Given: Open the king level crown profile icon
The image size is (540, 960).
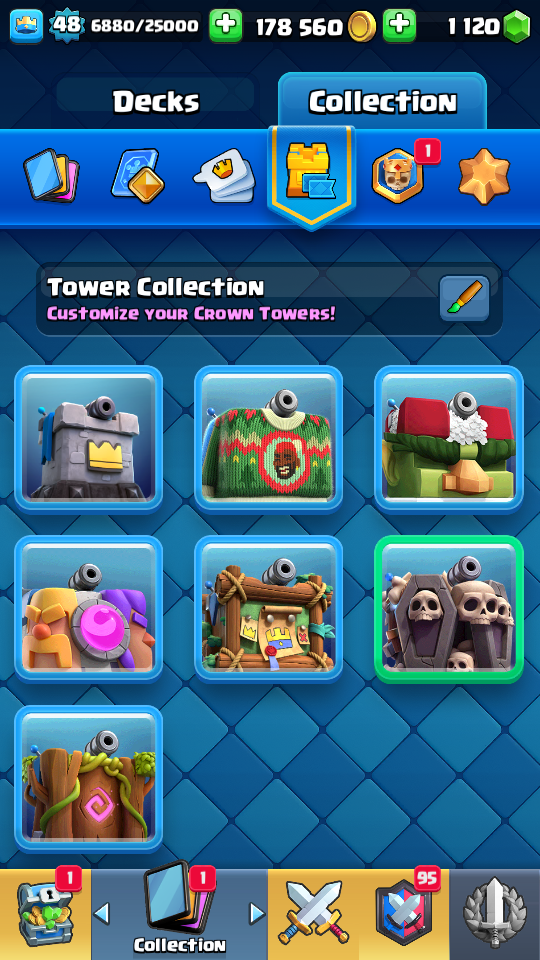Looking at the screenshot, I should pyautogui.click(x=26, y=26).
